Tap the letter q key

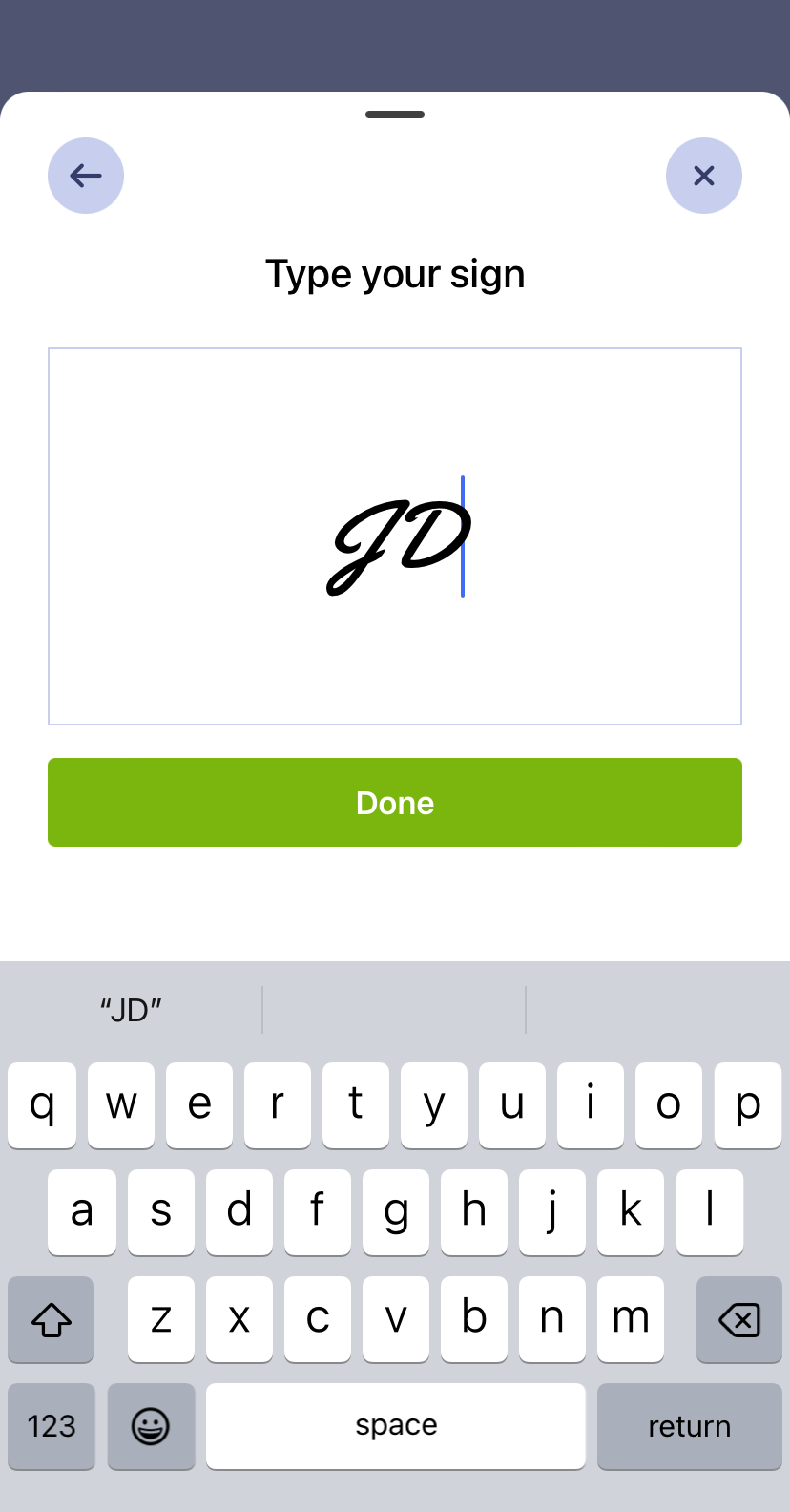tap(42, 1104)
